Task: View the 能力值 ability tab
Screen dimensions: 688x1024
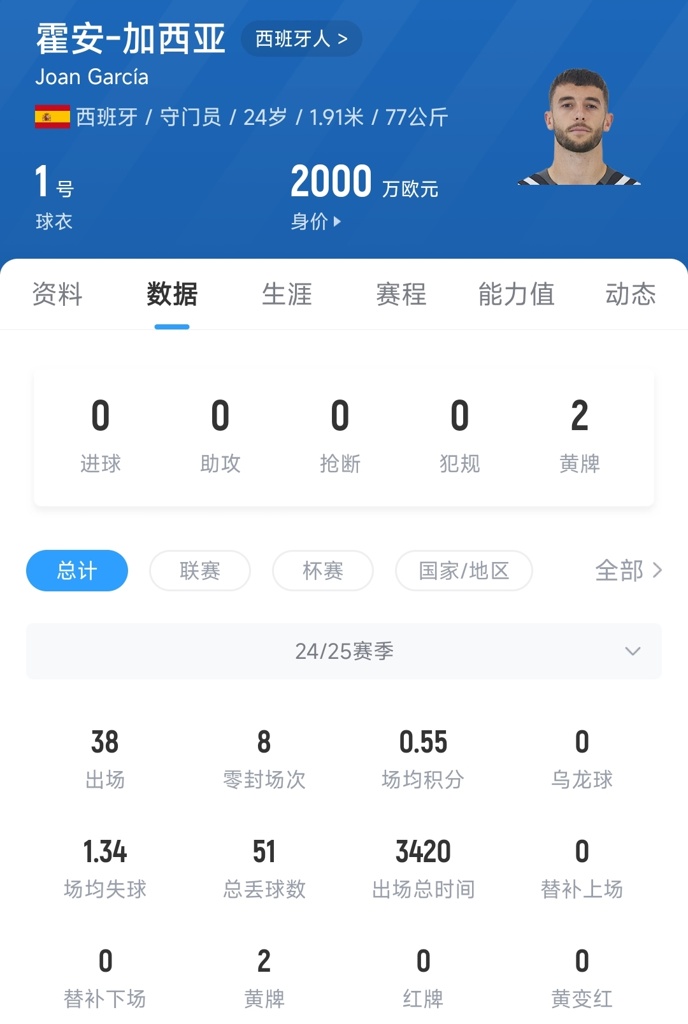Action: click(x=516, y=294)
